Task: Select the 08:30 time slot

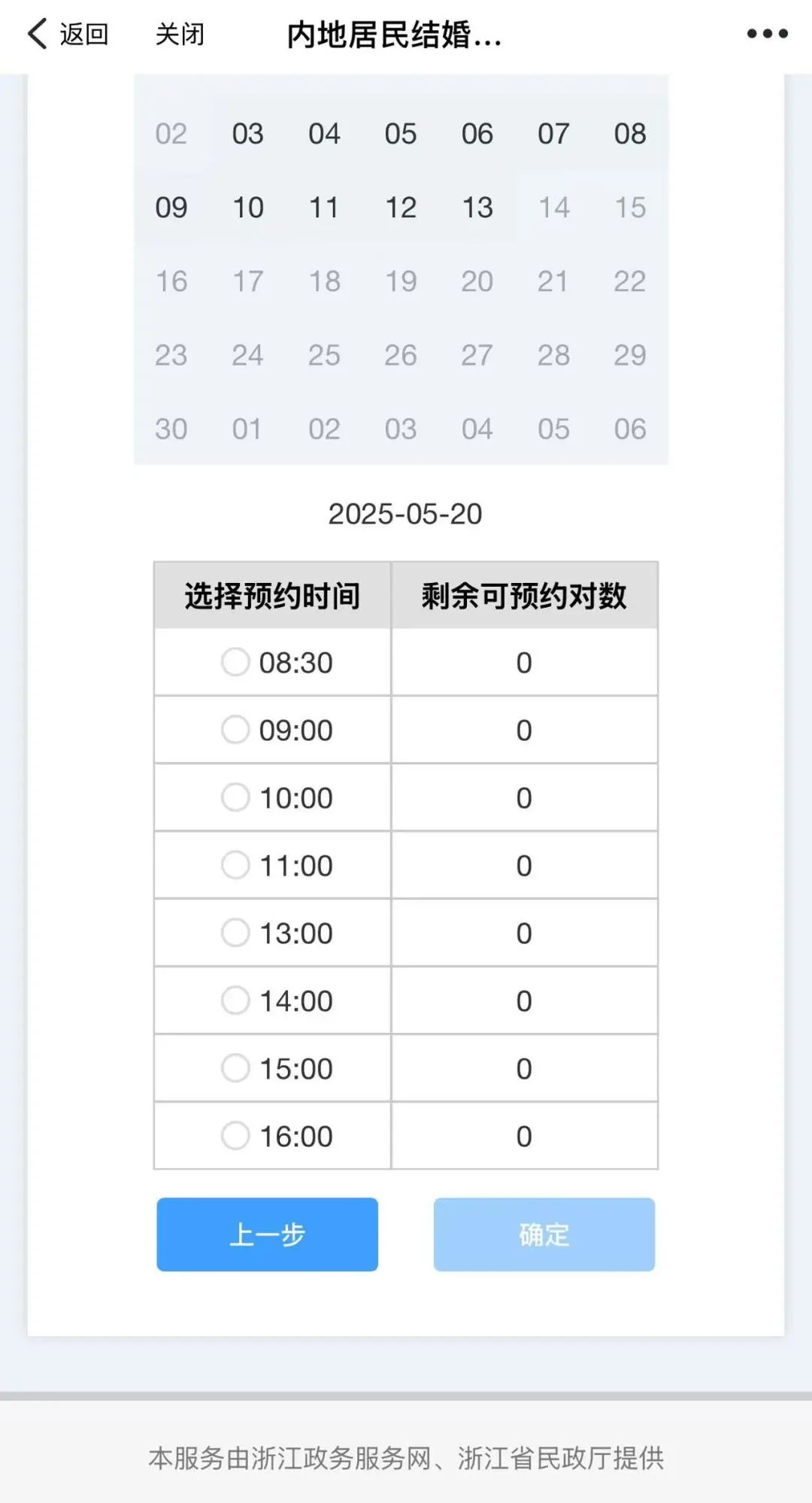Action: 235,662
